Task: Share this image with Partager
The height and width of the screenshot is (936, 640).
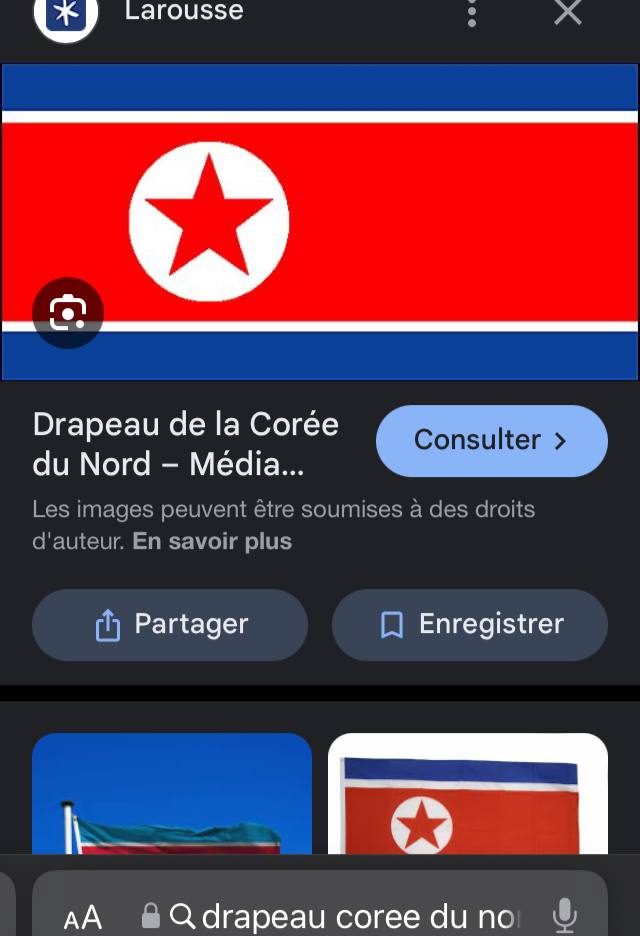Action: coord(170,625)
